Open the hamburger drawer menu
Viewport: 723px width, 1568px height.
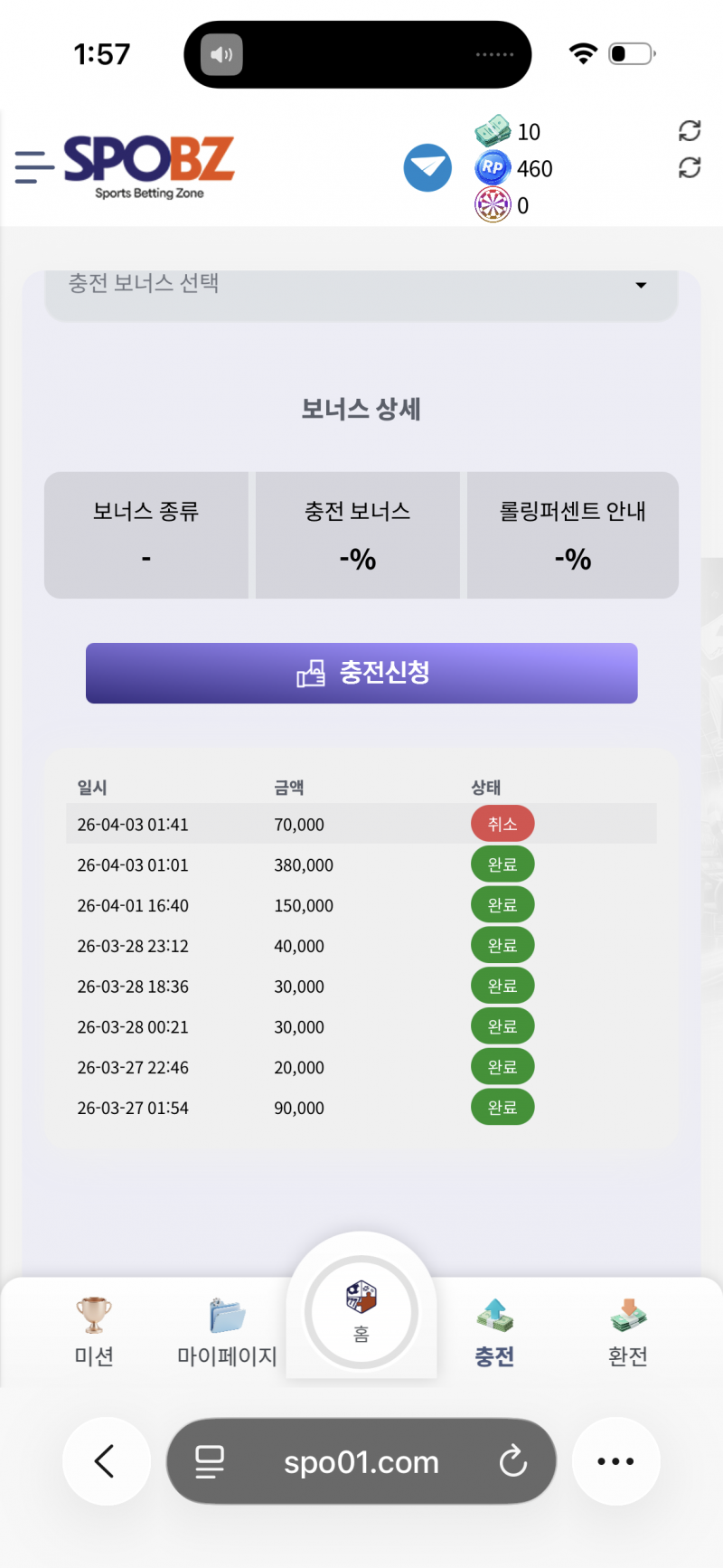tap(34, 167)
